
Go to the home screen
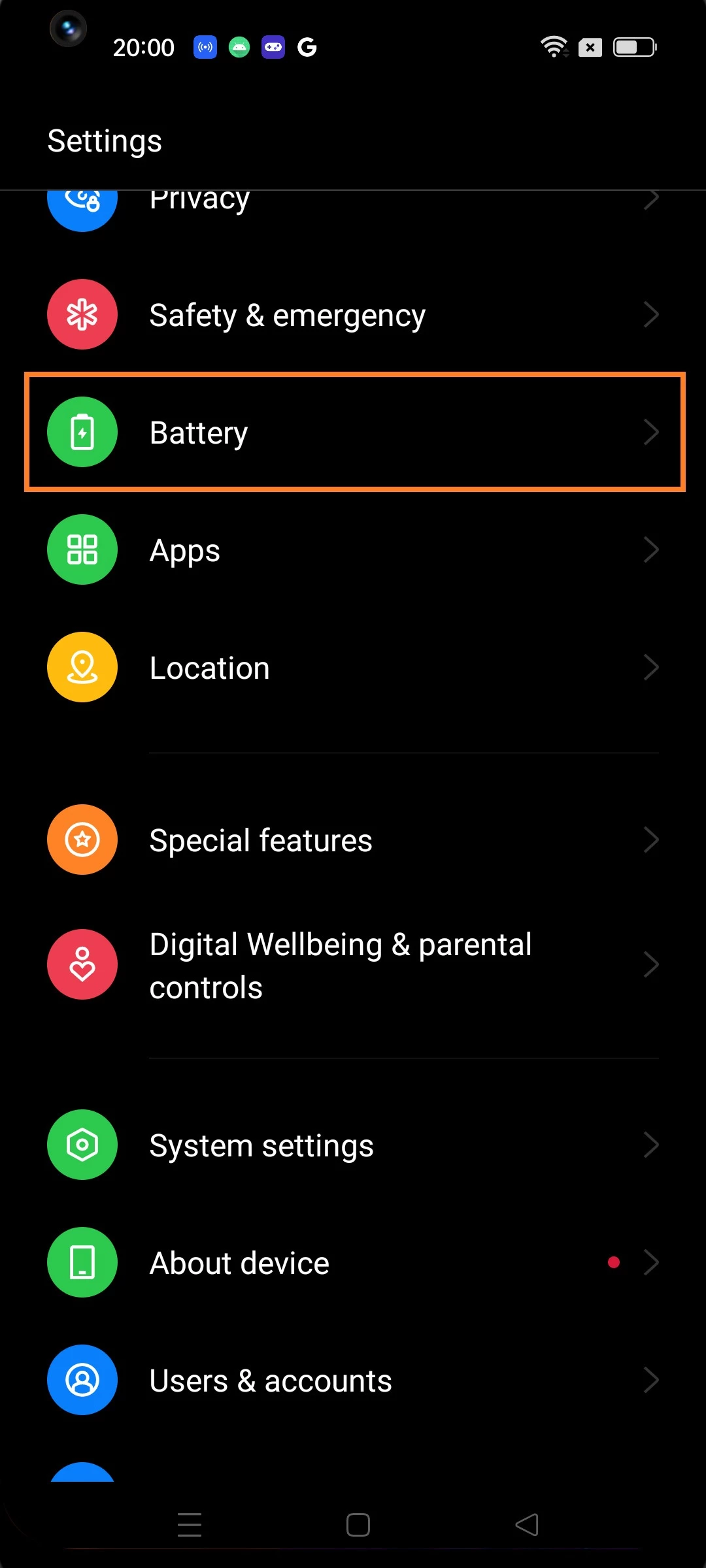(x=358, y=1525)
